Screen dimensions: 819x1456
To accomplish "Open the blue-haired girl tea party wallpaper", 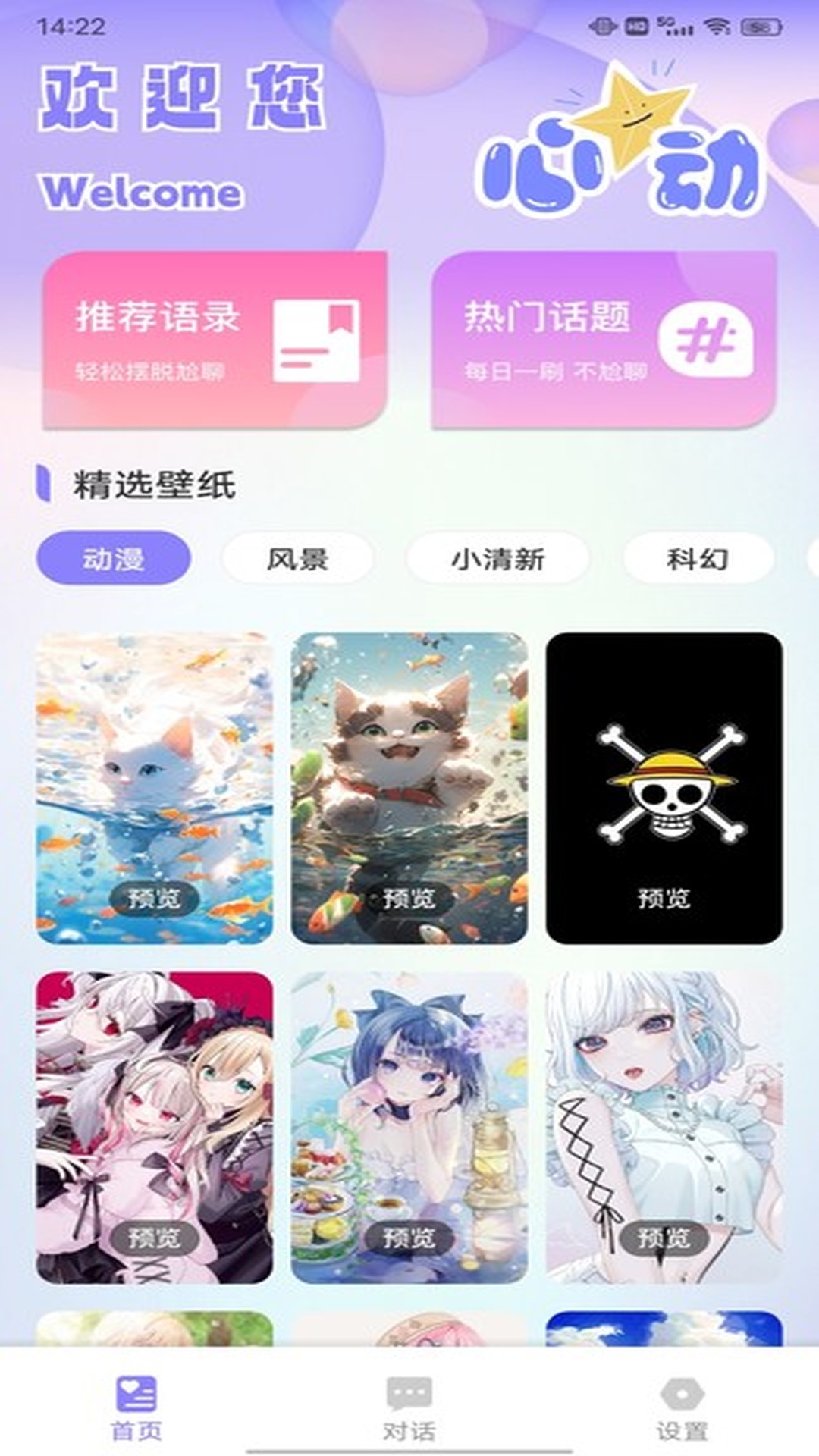I will (409, 1122).
